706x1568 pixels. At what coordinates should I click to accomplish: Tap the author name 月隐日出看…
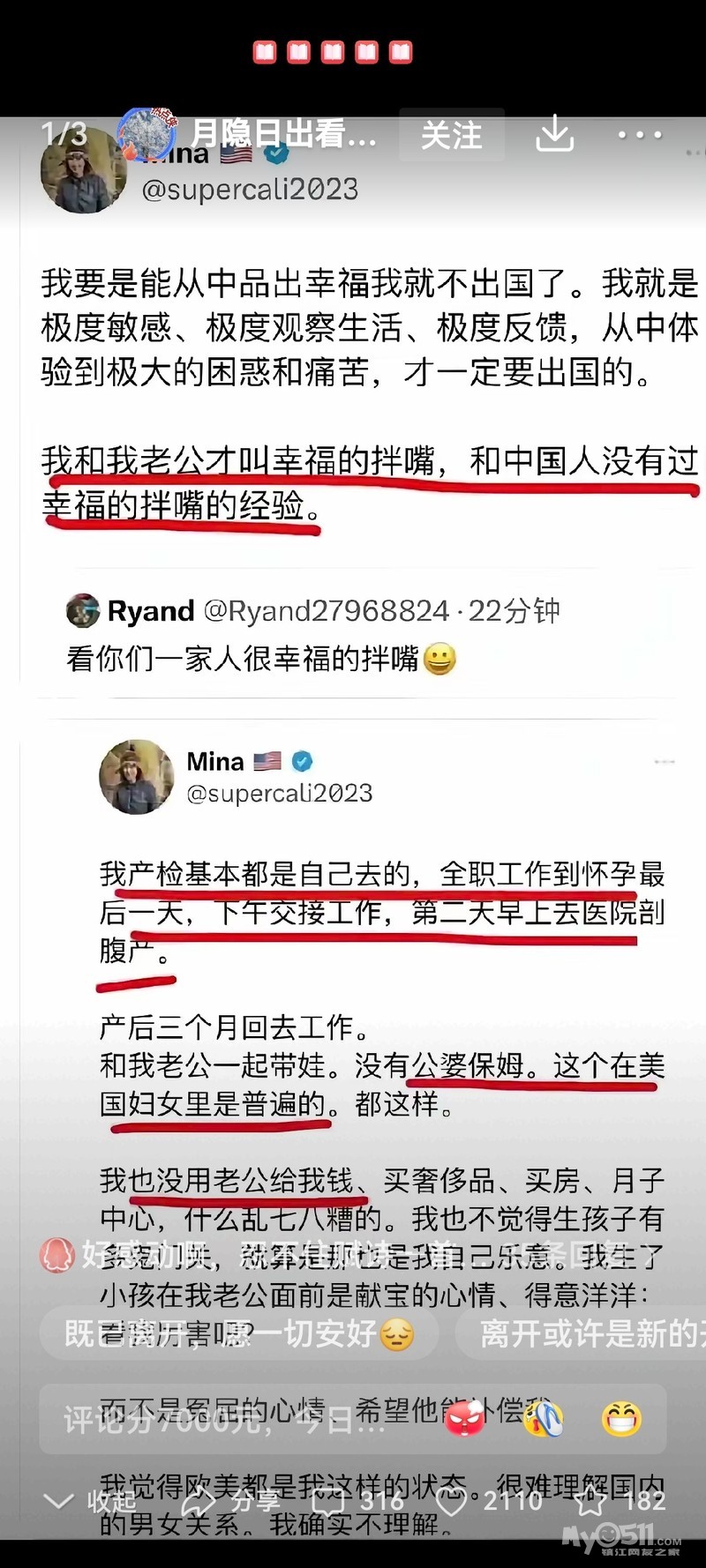(284, 134)
